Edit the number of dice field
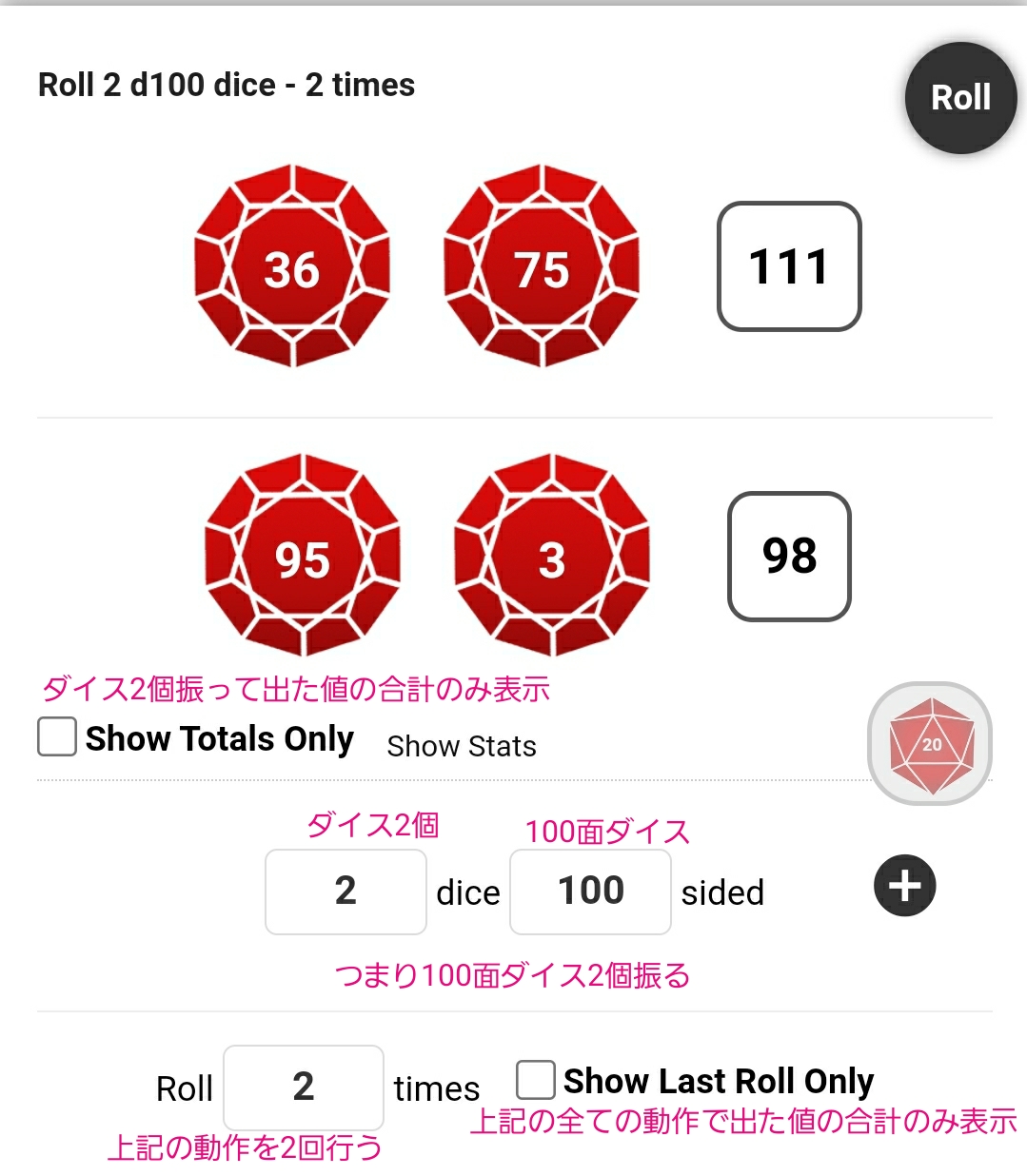 point(346,892)
